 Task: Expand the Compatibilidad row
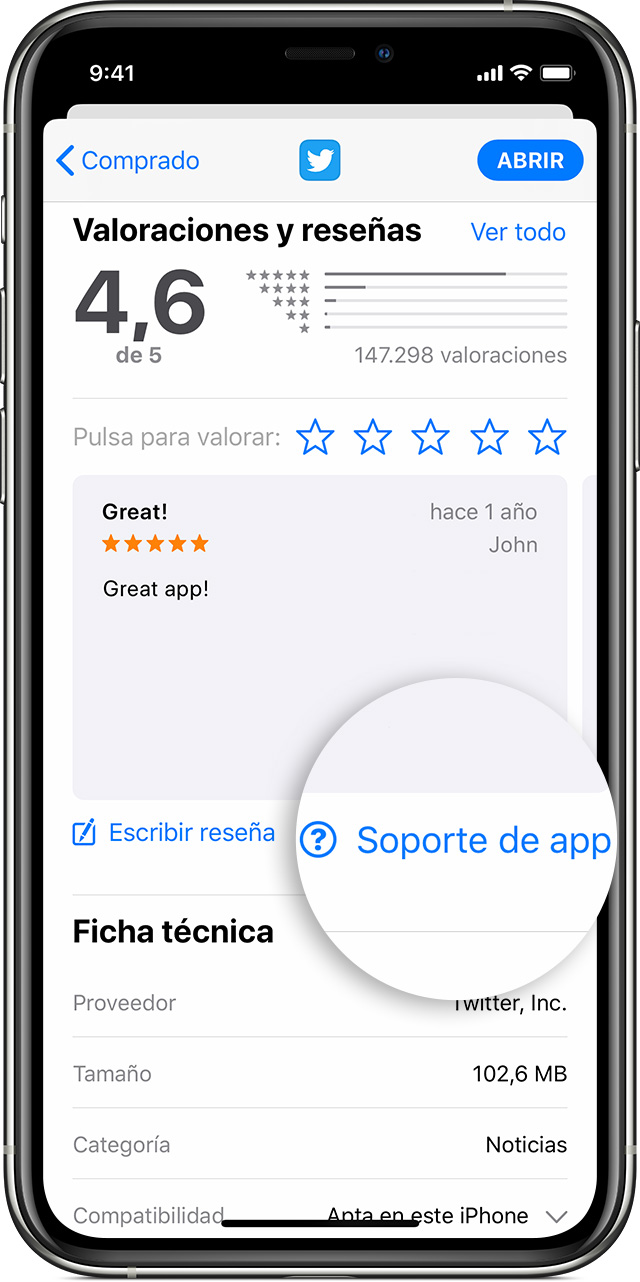556,1216
